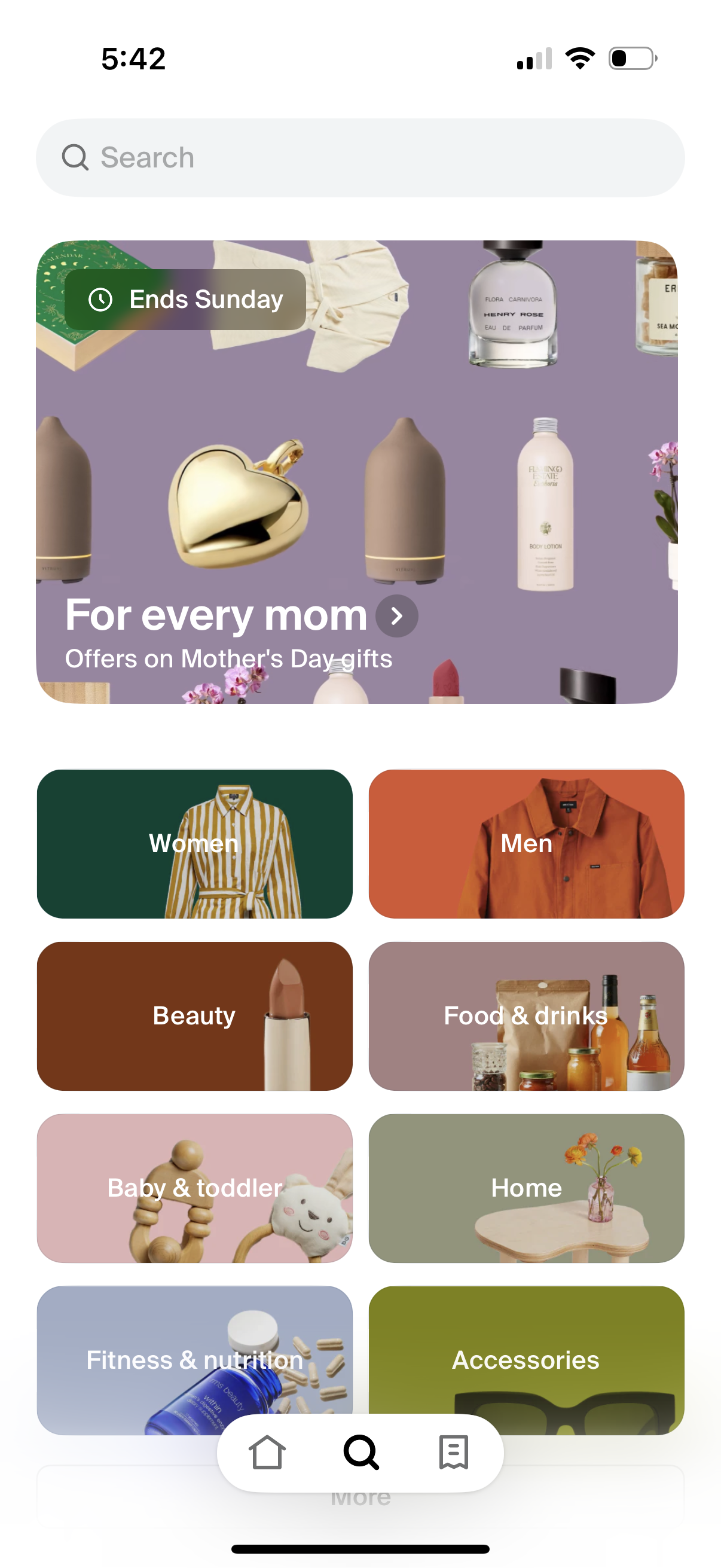Tap the Home icon in the bottom navigation
The image size is (721, 1568).
point(268,1452)
